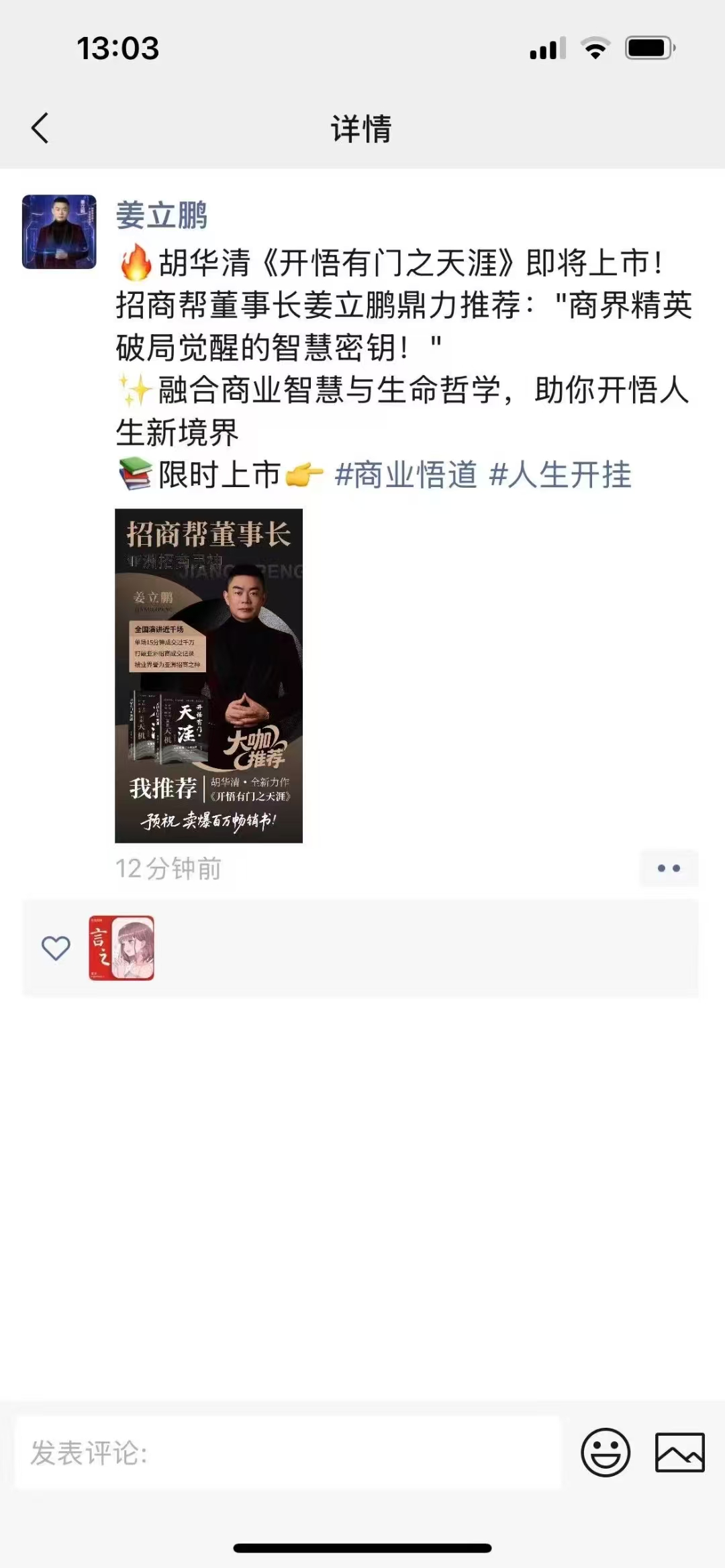Open 姜立鹏's name link
The width and height of the screenshot is (725, 1568).
click(x=161, y=215)
